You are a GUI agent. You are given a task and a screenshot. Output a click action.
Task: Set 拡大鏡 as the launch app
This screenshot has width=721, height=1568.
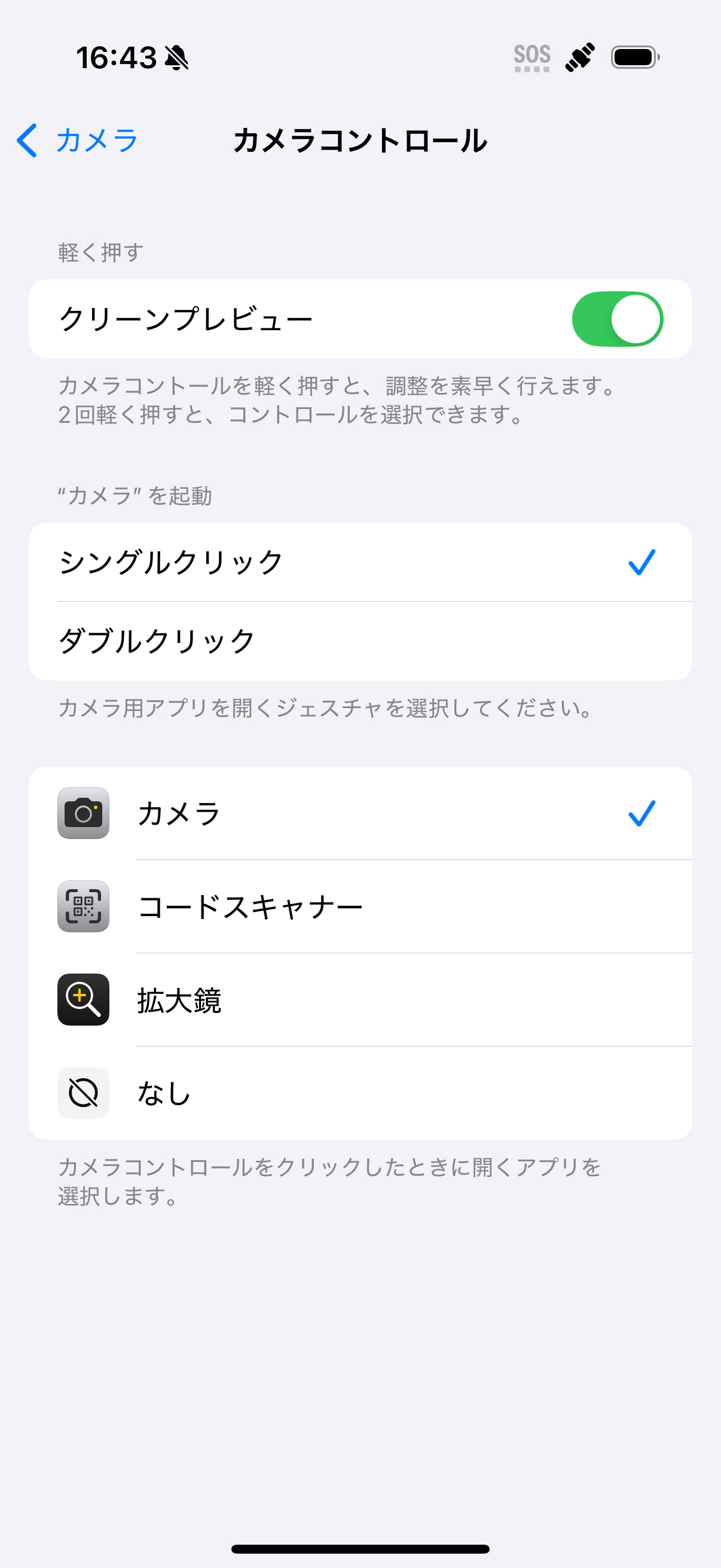(x=359, y=999)
